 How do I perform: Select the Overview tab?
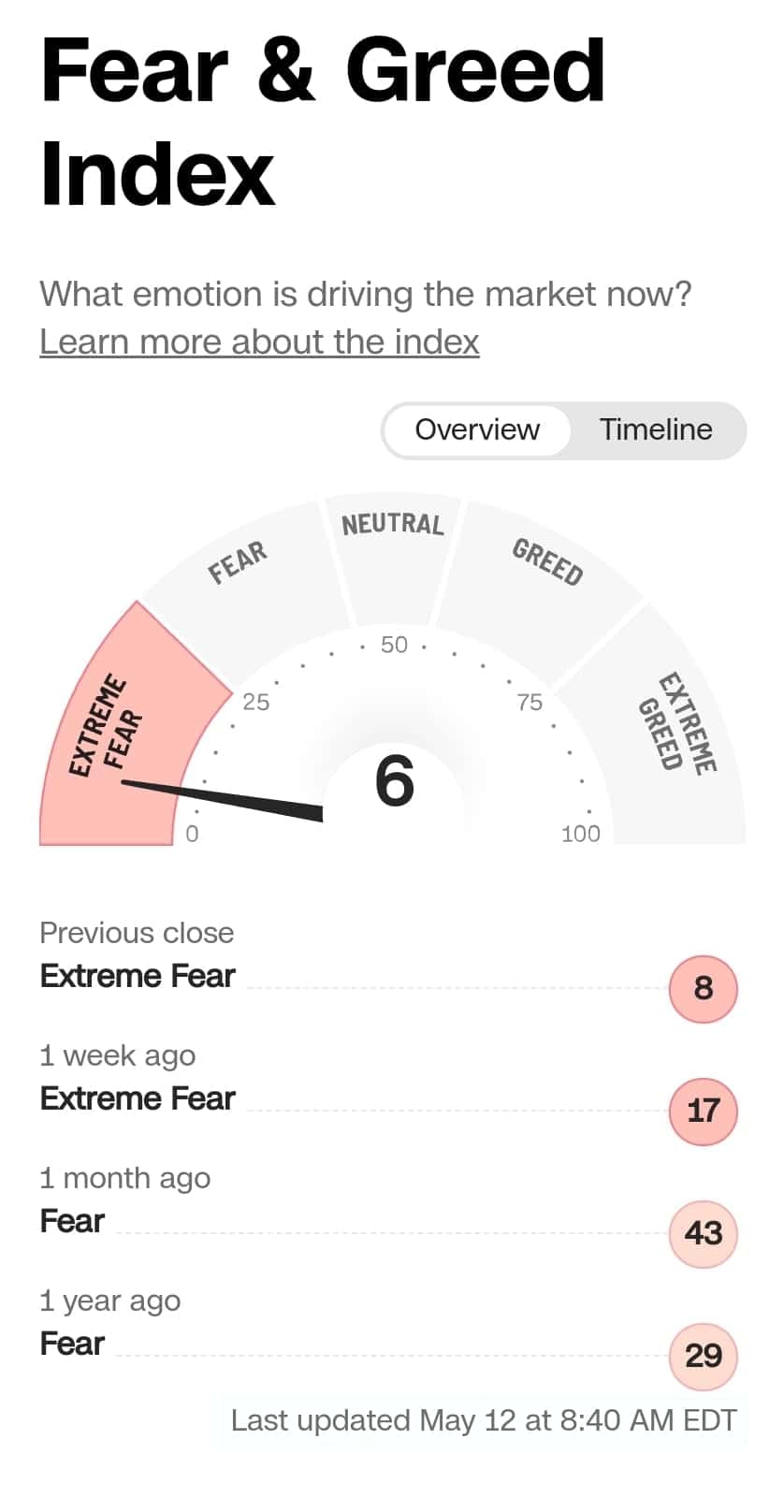[477, 429]
